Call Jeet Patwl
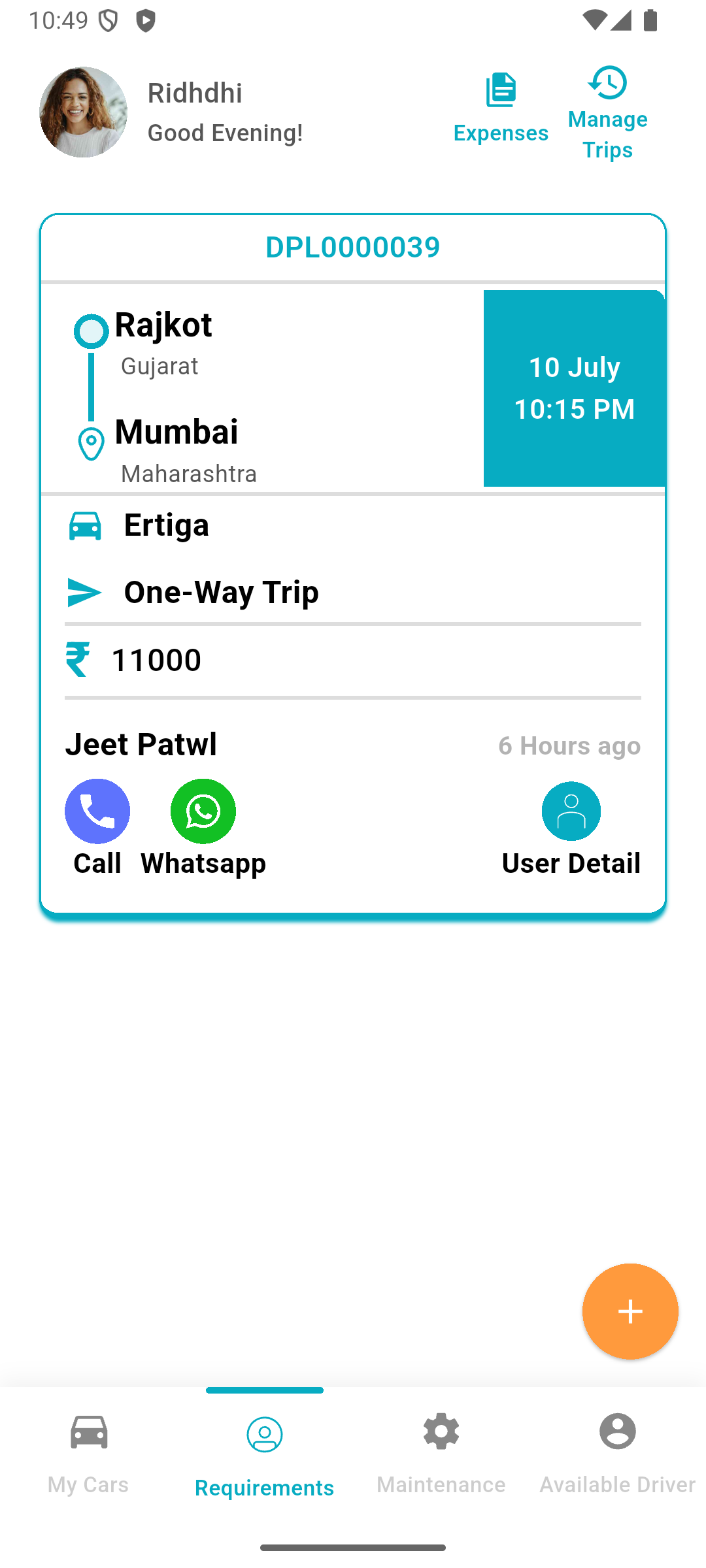Viewport: 706px width, 1568px height. (x=97, y=811)
